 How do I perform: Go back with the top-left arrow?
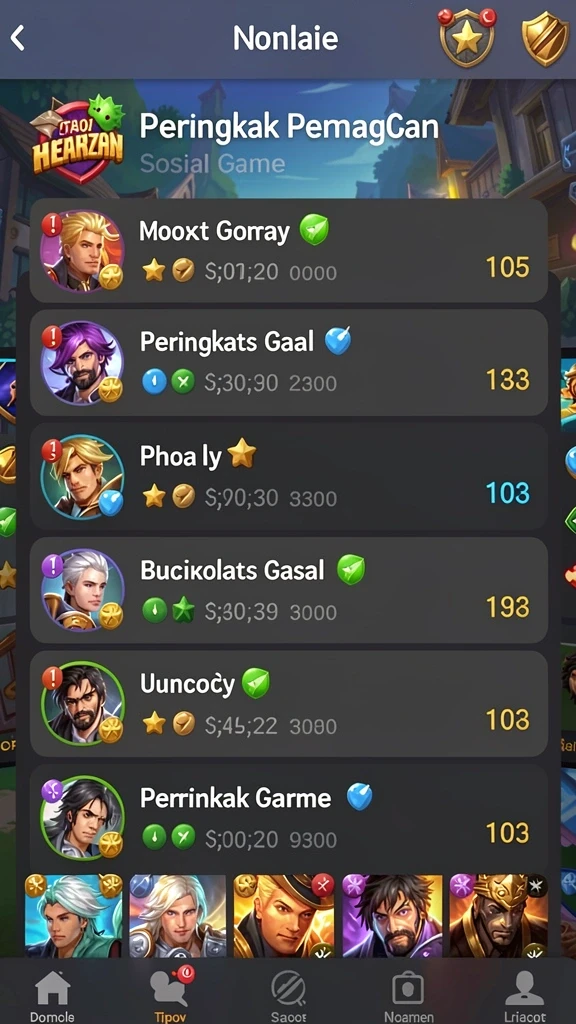[x=18, y=39]
